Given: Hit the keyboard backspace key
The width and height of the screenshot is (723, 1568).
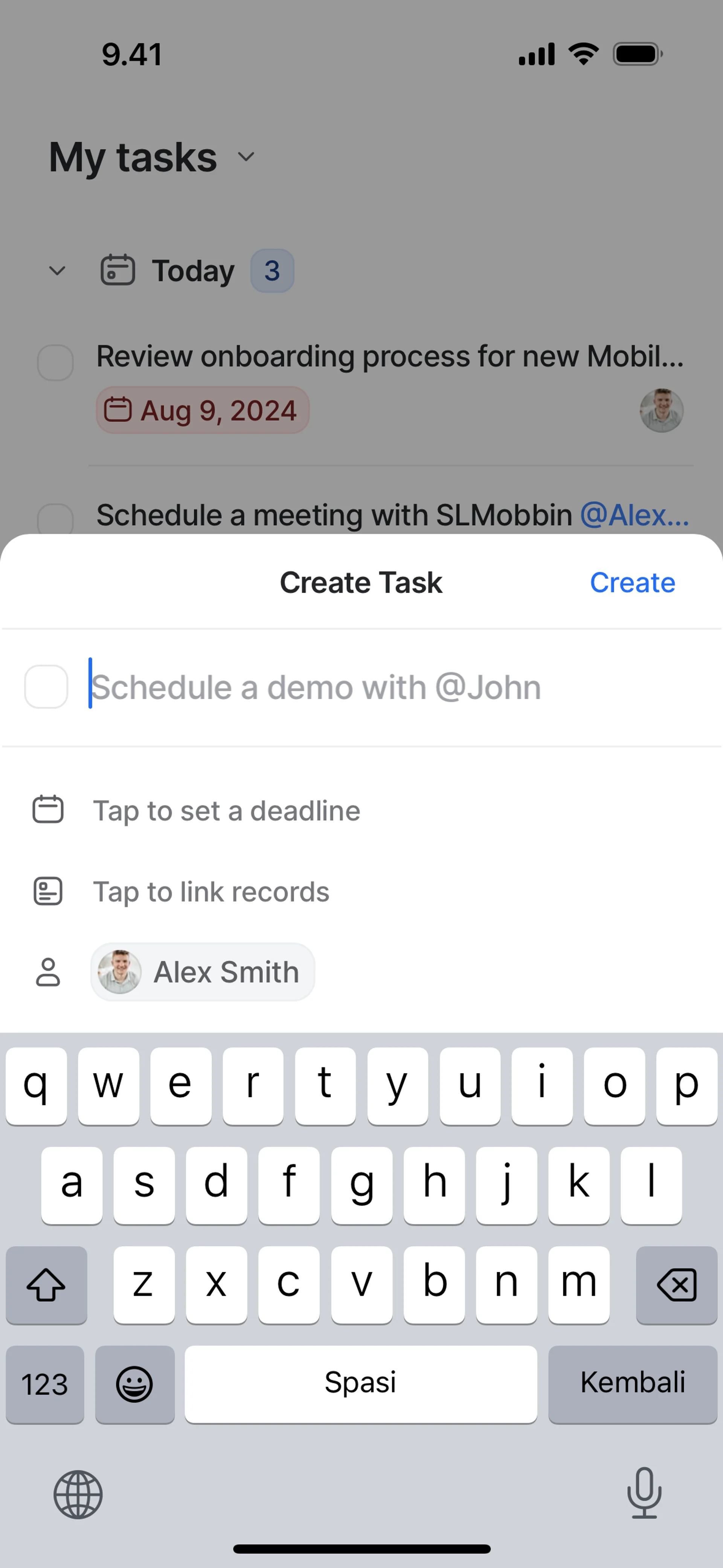Looking at the screenshot, I should [676, 1284].
